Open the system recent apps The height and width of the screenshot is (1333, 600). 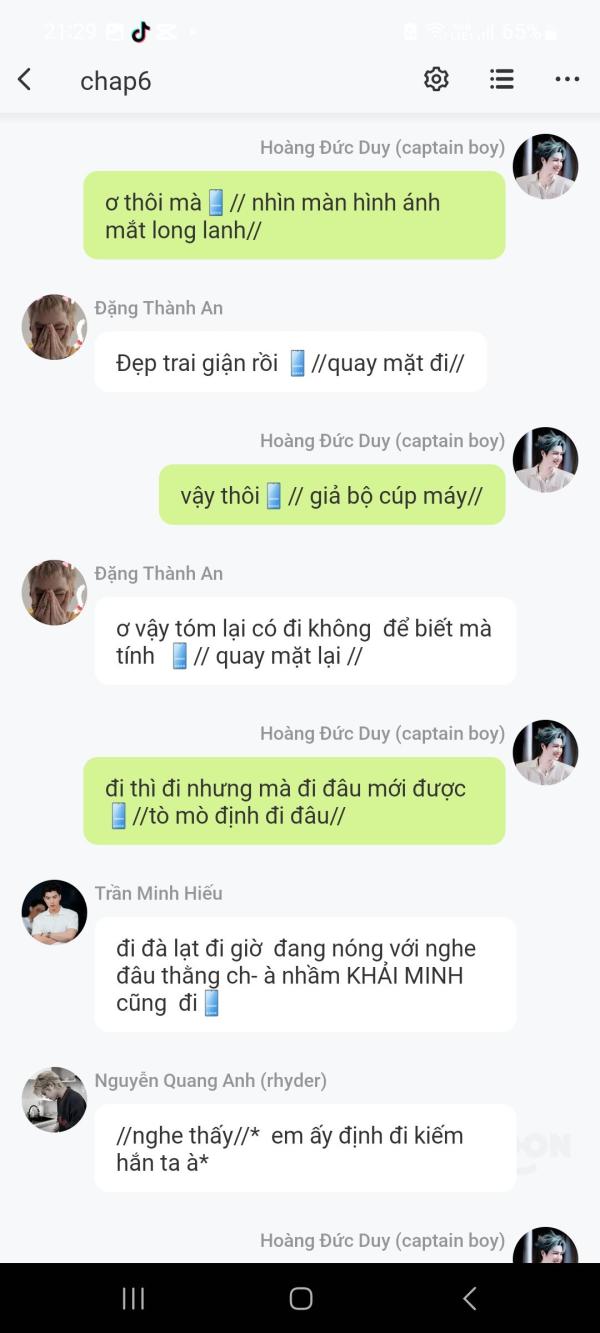(x=133, y=1298)
